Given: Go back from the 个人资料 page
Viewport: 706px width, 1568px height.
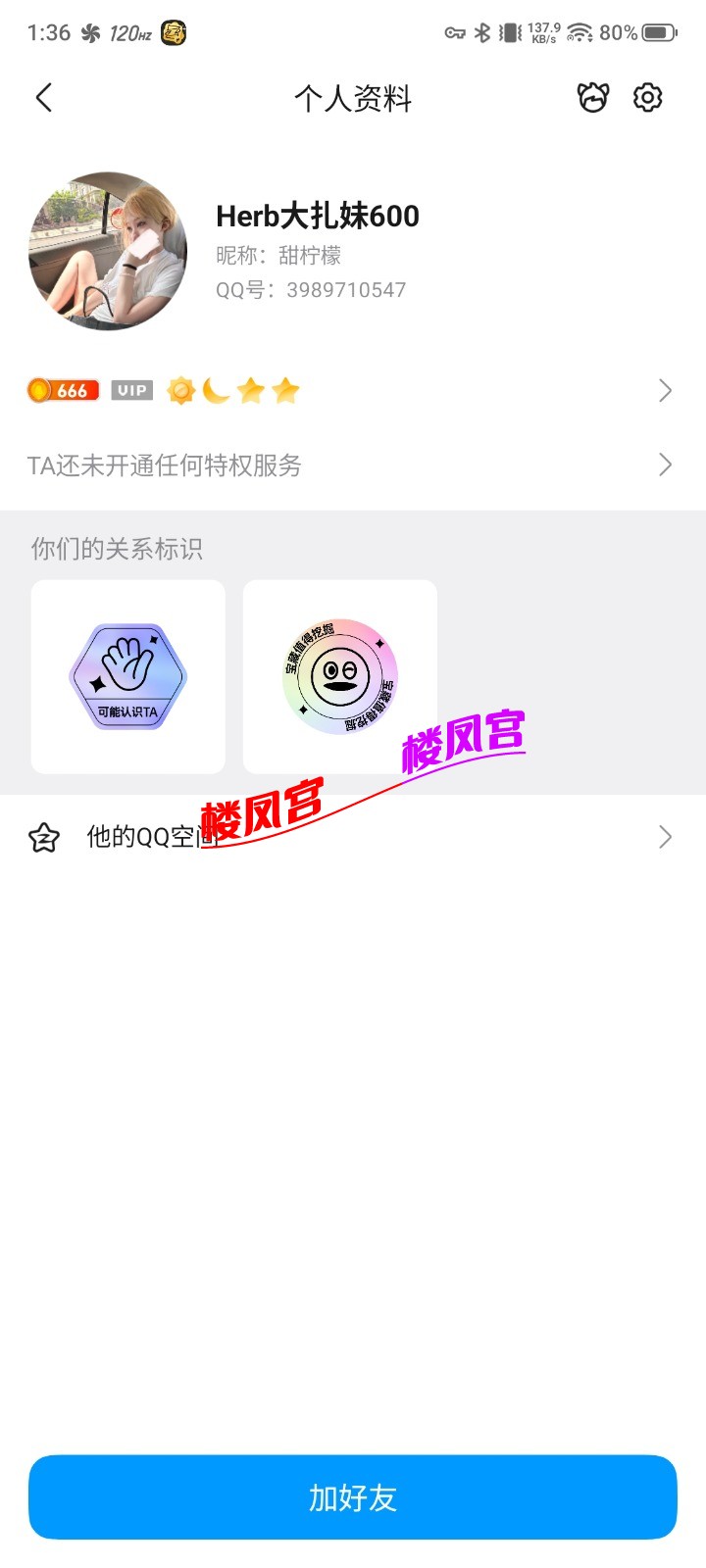Looking at the screenshot, I should (x=44, y=98).
